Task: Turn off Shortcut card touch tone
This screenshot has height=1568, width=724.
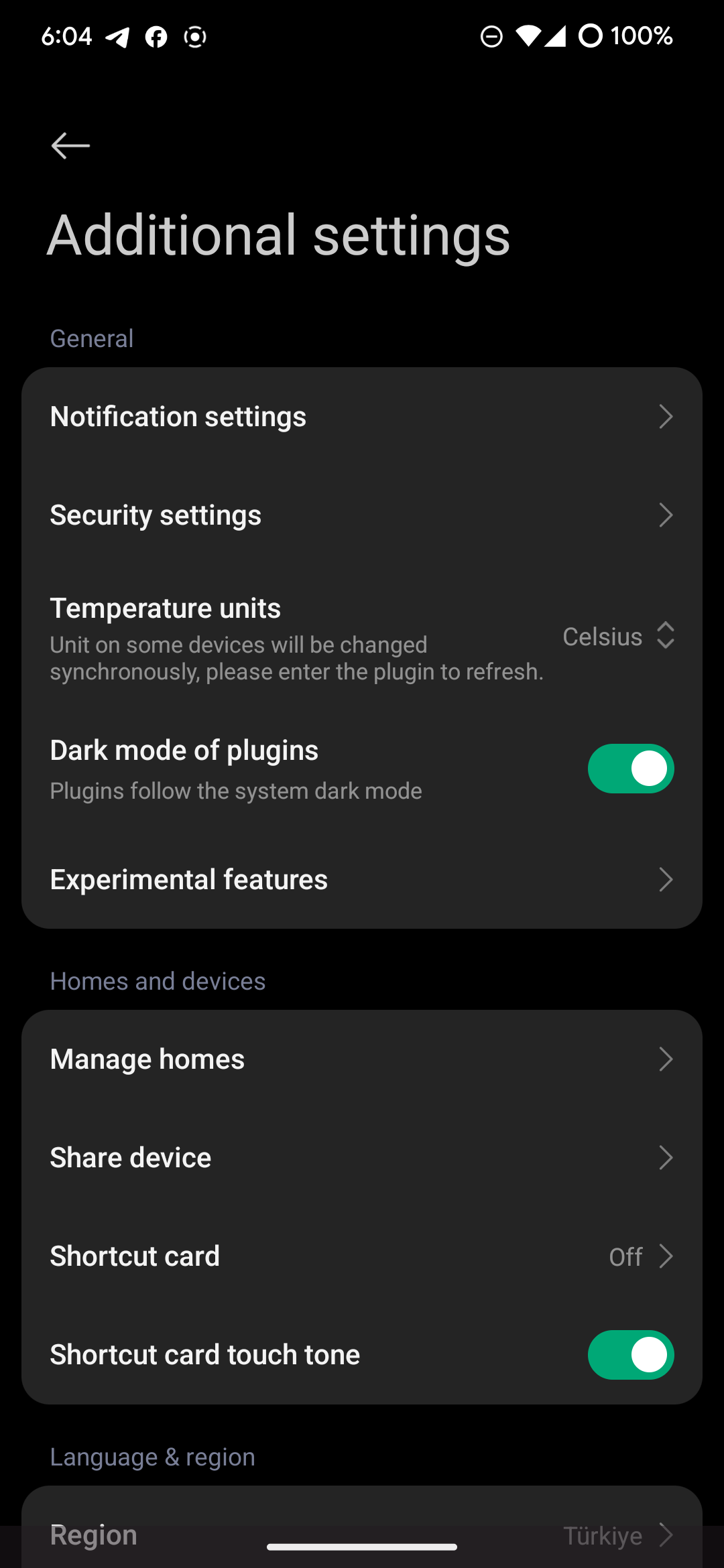Action: click(x=630, y=1355)
